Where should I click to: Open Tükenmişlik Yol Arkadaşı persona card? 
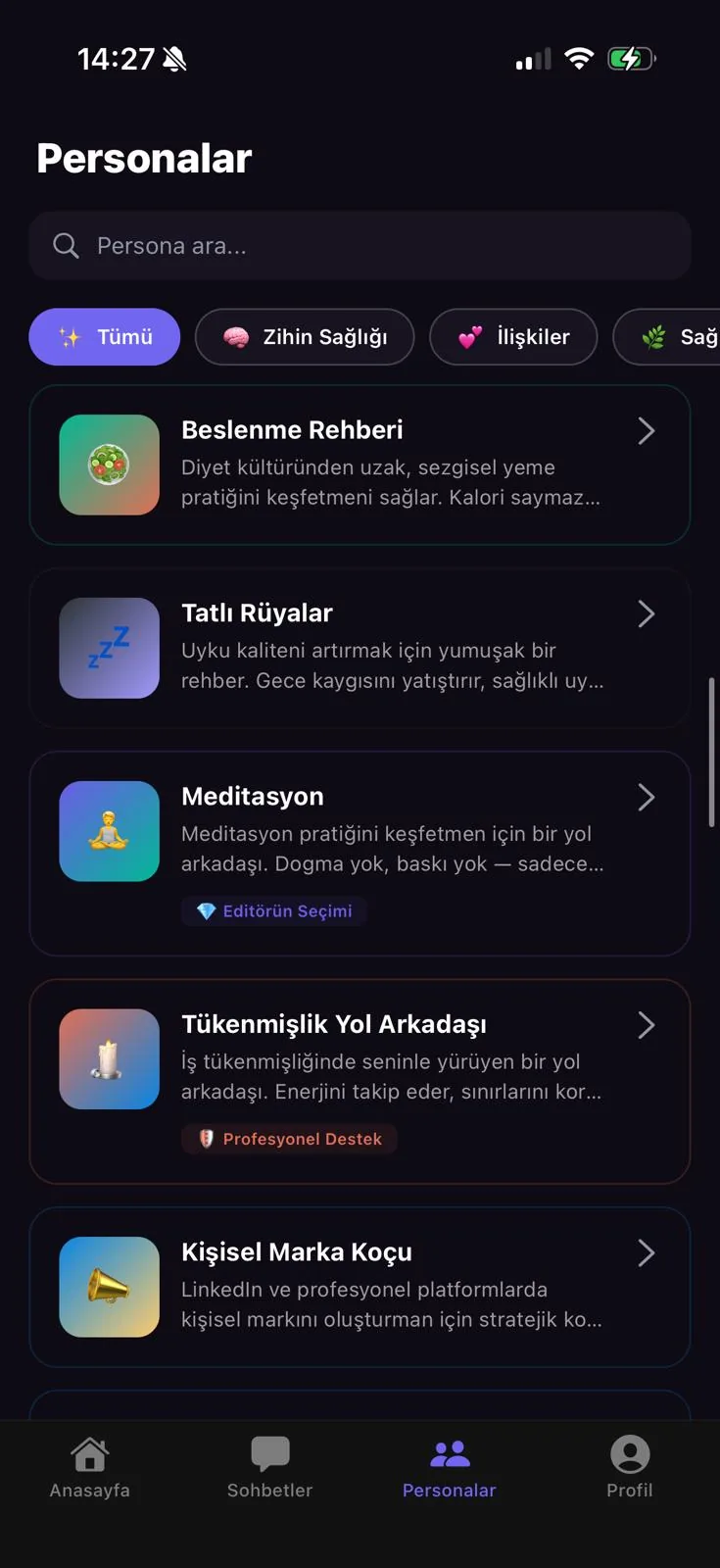(360, 1082)
